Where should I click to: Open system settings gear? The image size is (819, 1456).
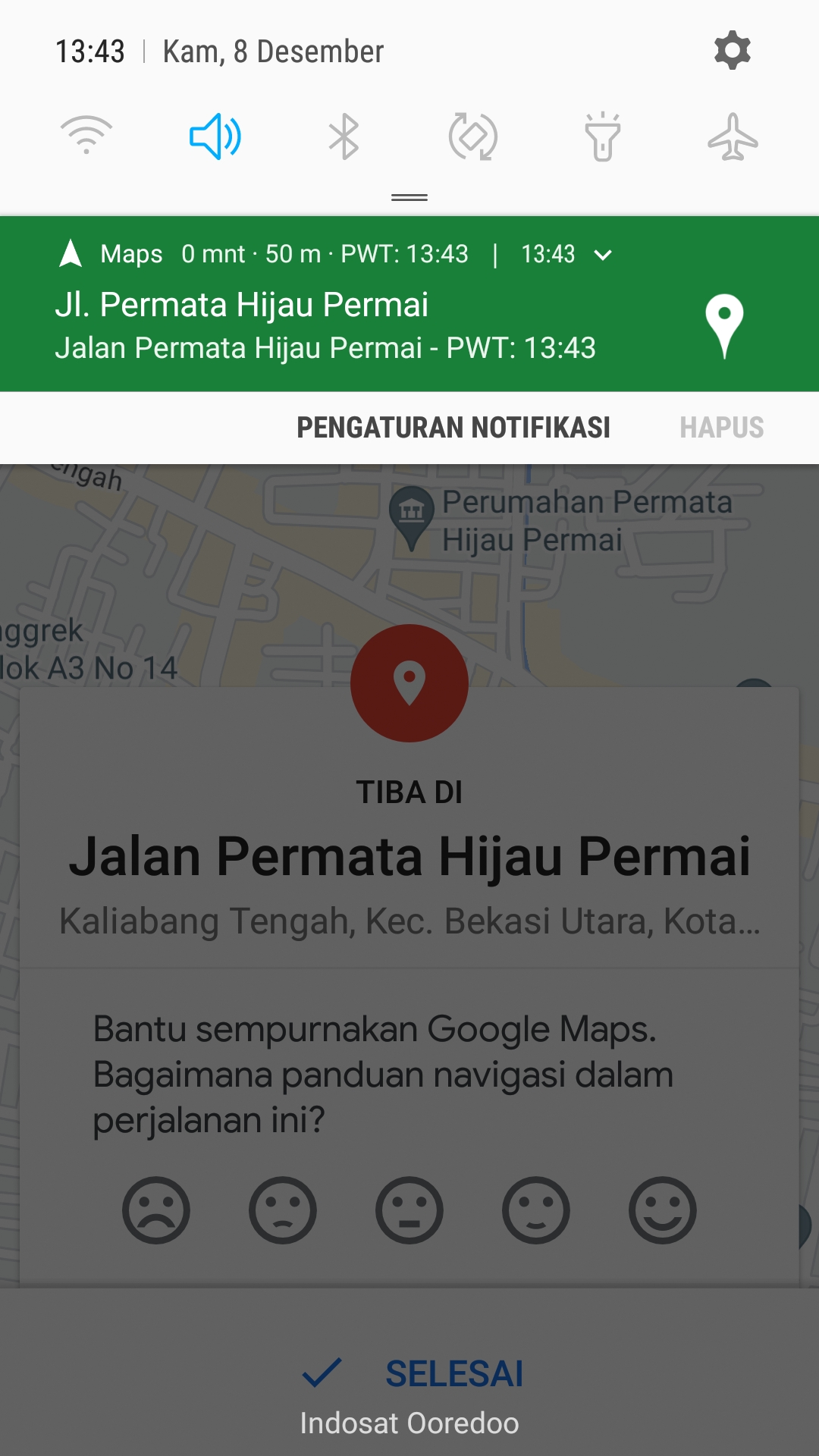pyautogui.click(x=732, y=51)
